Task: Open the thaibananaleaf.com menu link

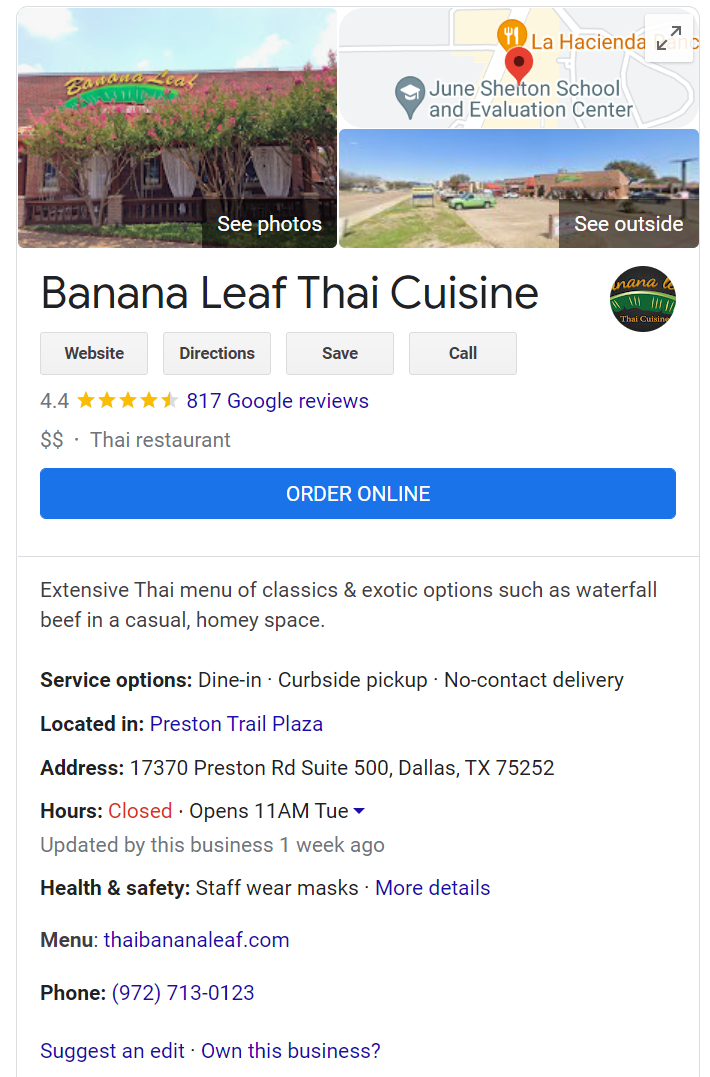Action: click(x=196, y=940)
